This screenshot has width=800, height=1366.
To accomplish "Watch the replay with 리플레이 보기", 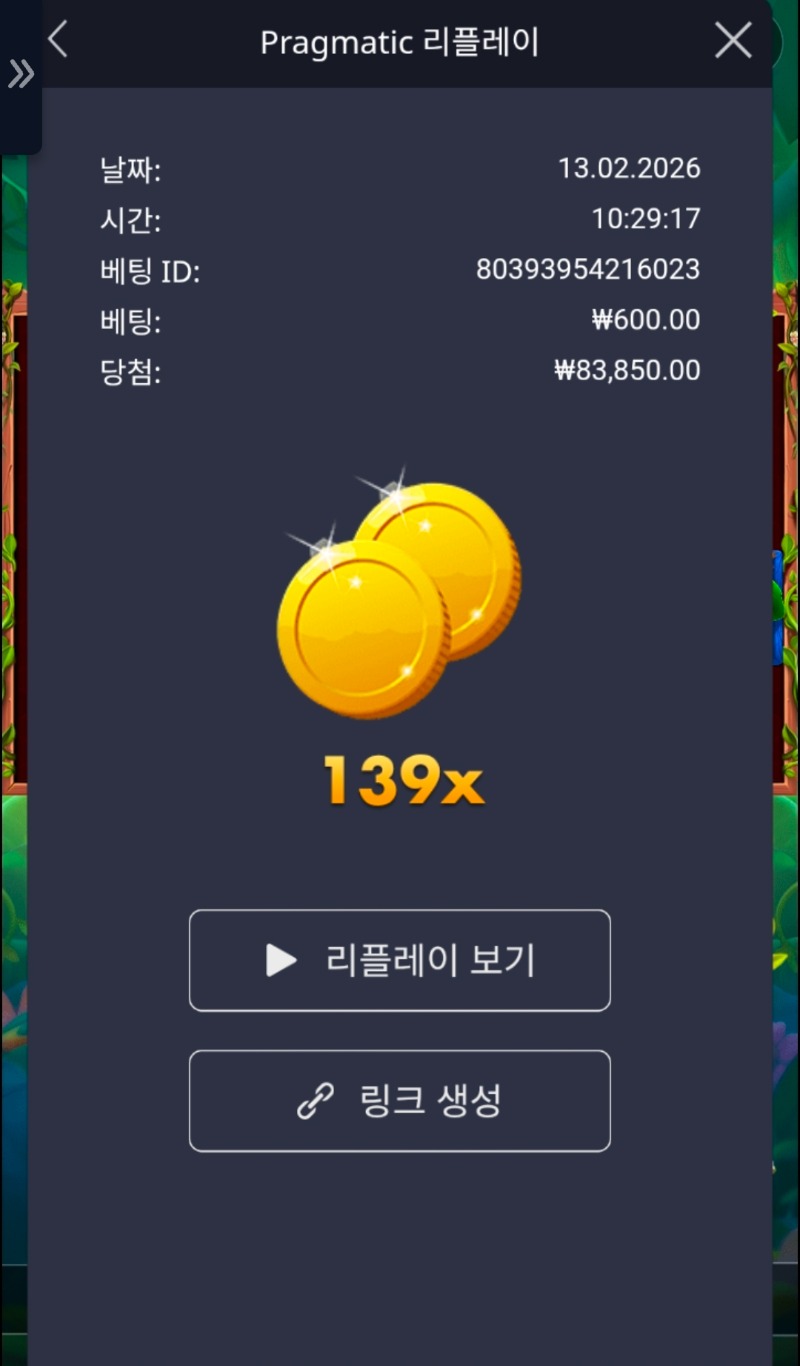I will (x=399, y=960).
